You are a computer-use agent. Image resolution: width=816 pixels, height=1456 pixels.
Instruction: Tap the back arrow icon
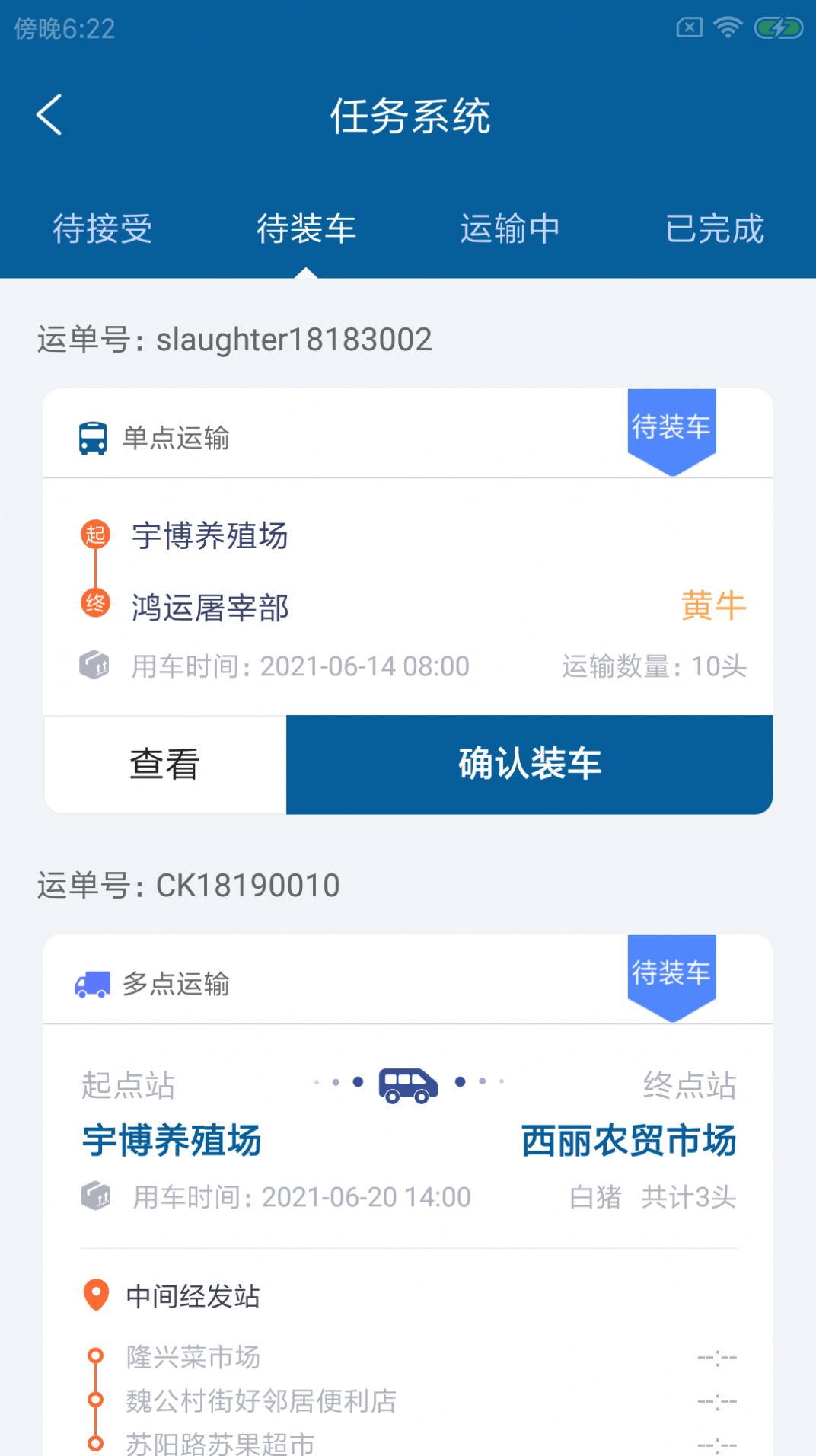[49, 114]
